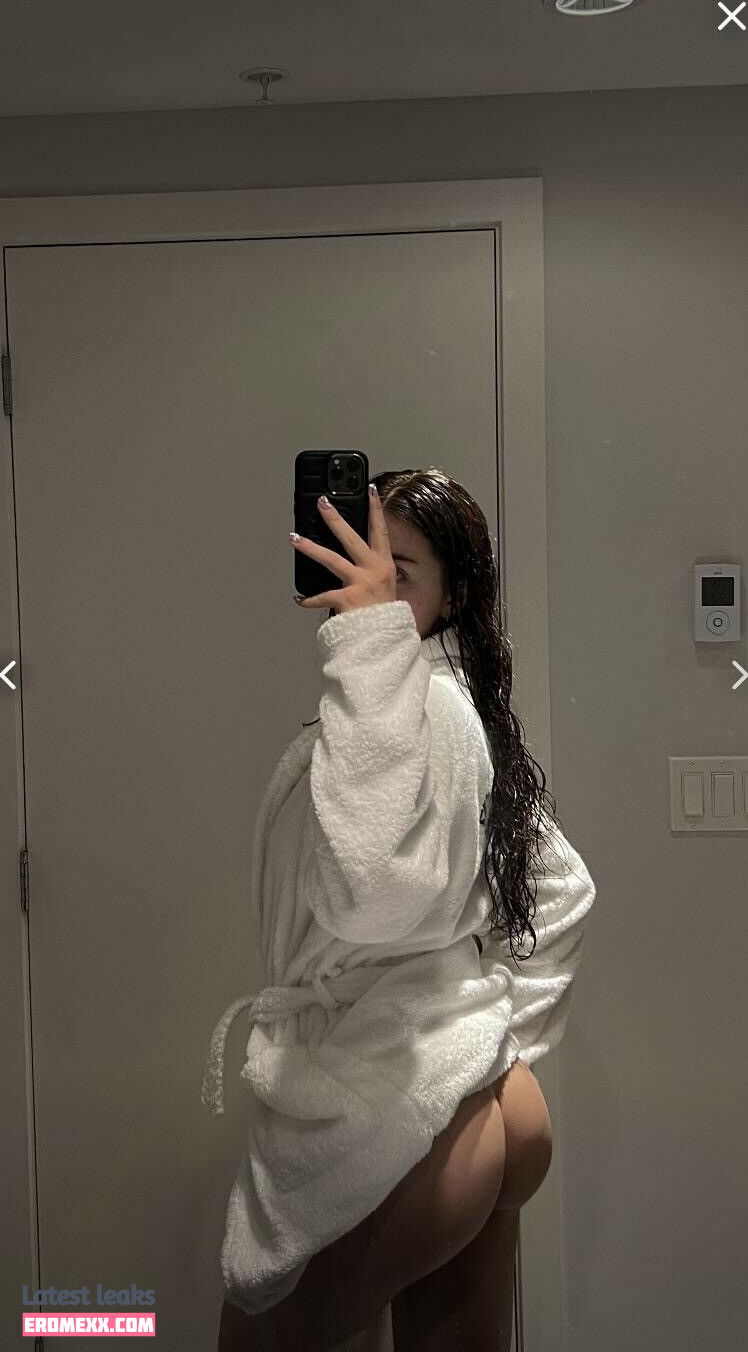Go to the previous image
748x1352 pixels.
coord(8,675)
